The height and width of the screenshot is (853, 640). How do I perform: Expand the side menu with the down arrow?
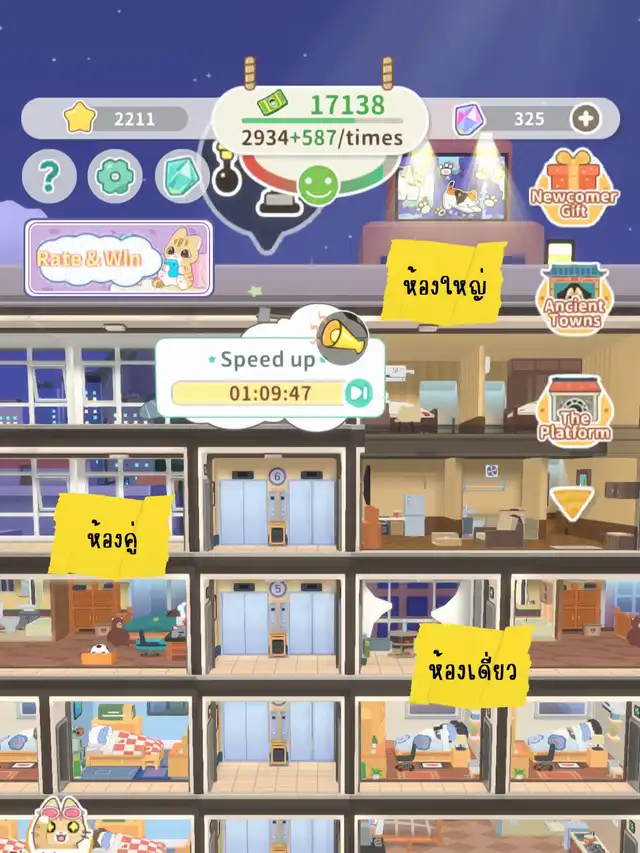(571, 503)
